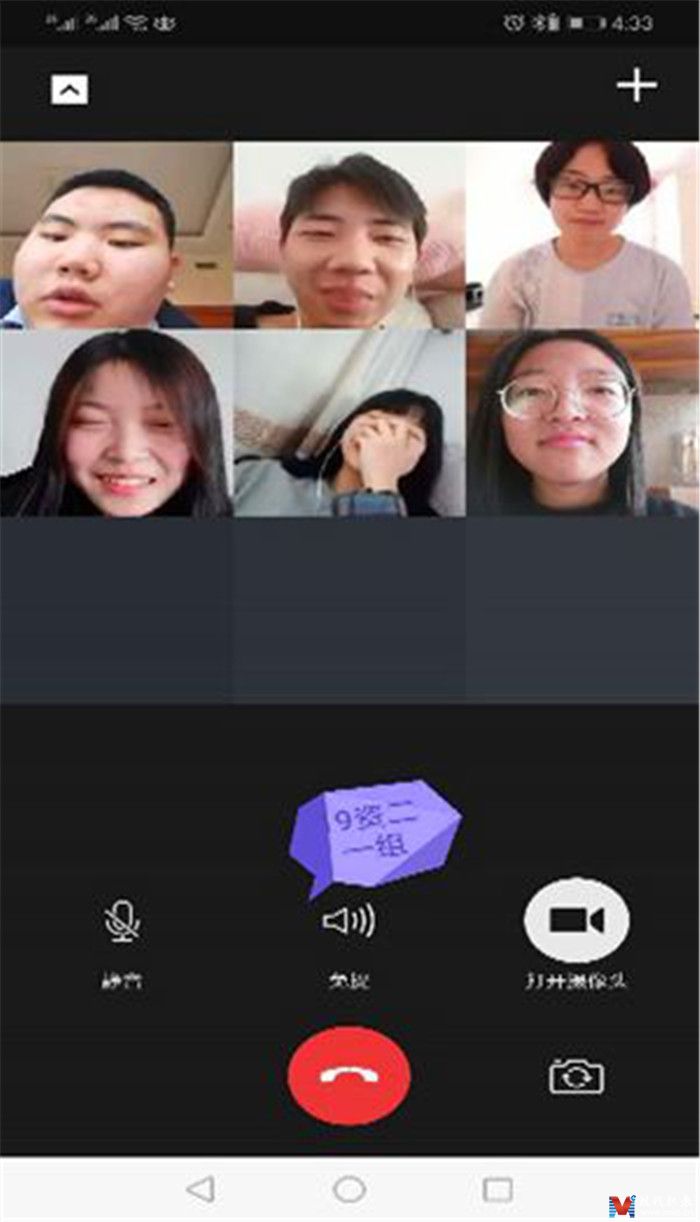Tap the video tile of the girl covering her face

tap(349, 424)
